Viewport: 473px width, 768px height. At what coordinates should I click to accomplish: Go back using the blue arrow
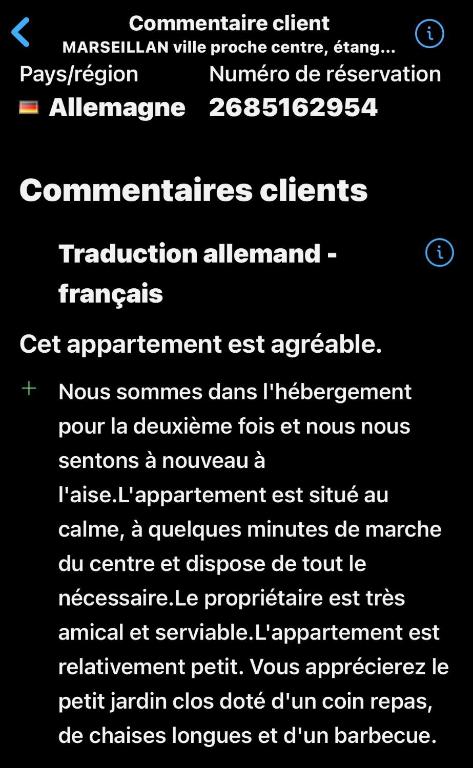point(21,32)
